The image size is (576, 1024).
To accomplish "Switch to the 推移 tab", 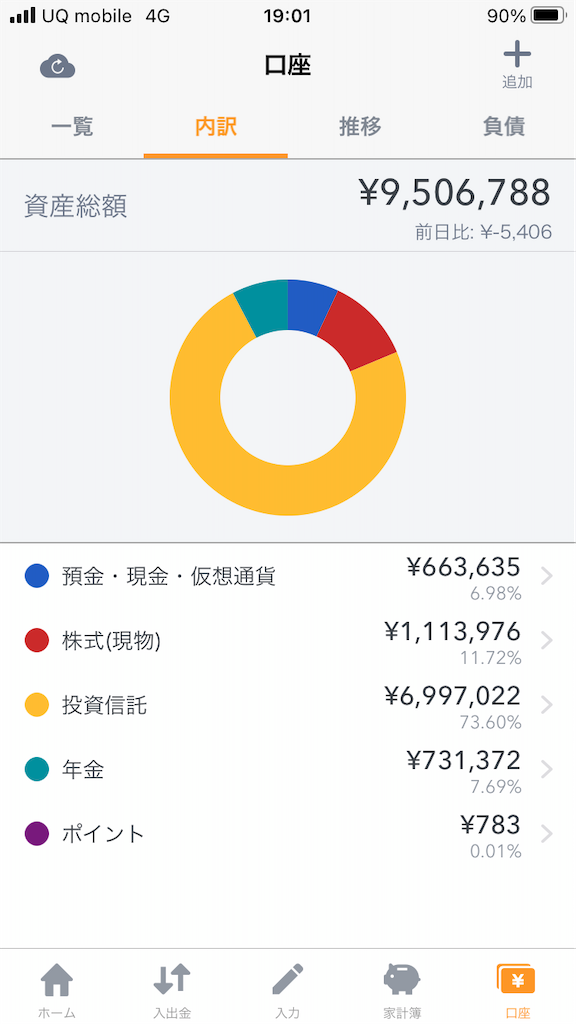I will 360,127.
